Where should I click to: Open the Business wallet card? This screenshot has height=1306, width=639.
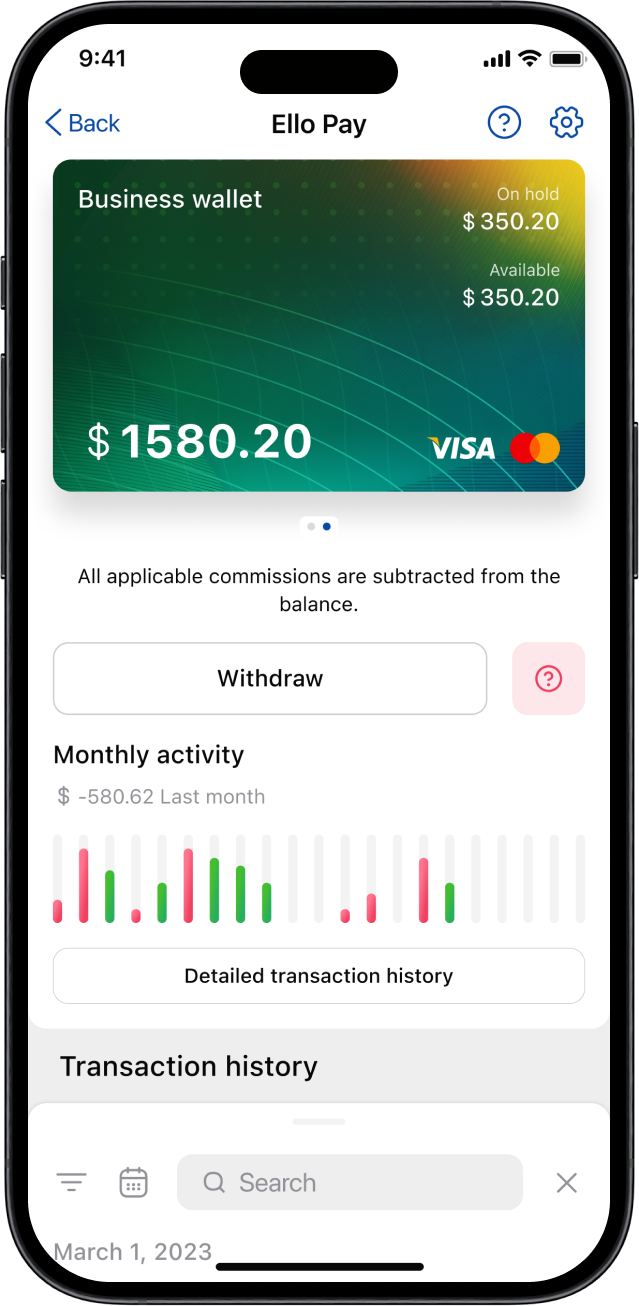coord(318,325)
